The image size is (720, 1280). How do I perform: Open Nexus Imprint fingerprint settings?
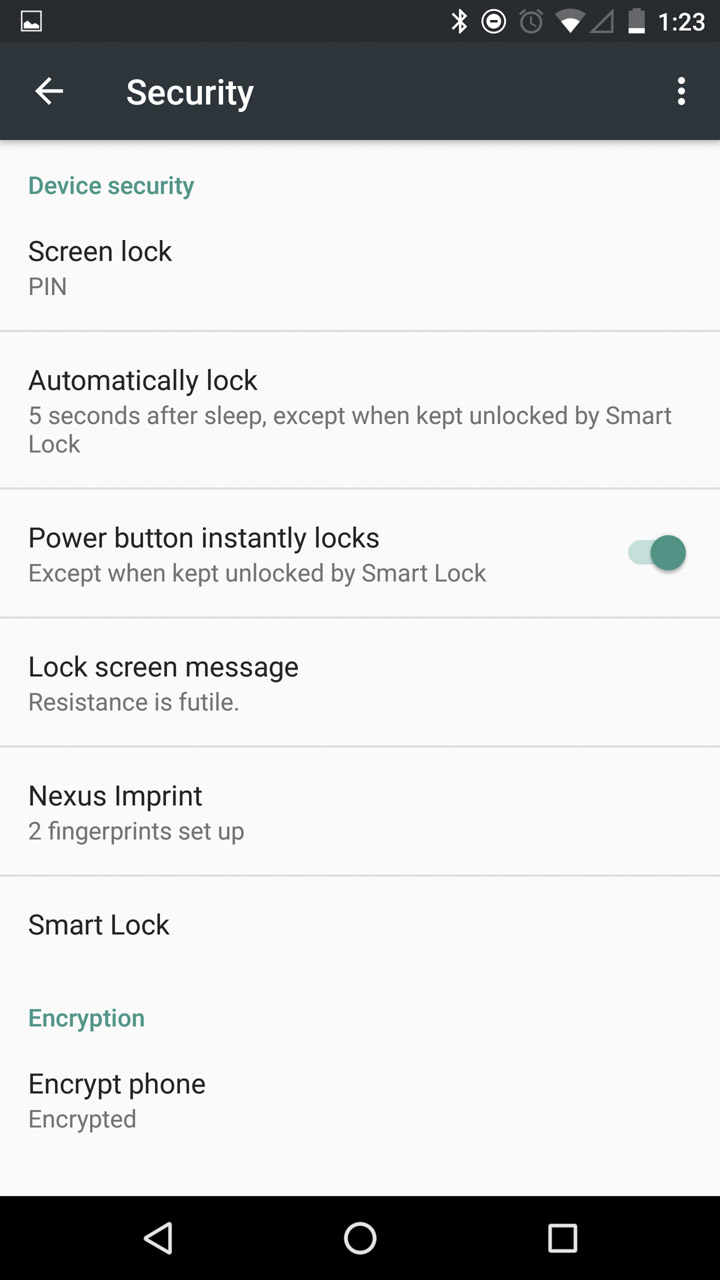(x=360, y=811)
